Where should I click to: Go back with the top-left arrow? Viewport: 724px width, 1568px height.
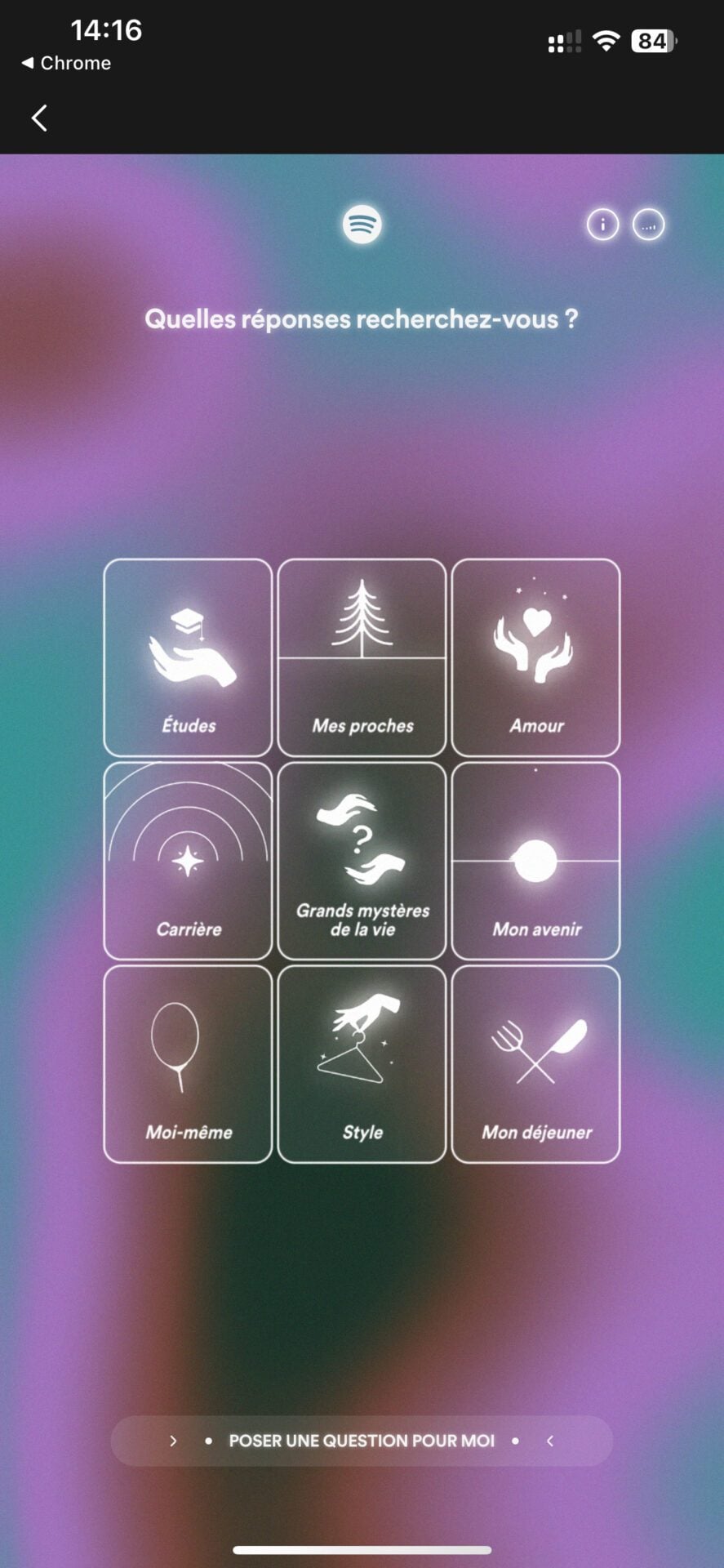point(39,118)
